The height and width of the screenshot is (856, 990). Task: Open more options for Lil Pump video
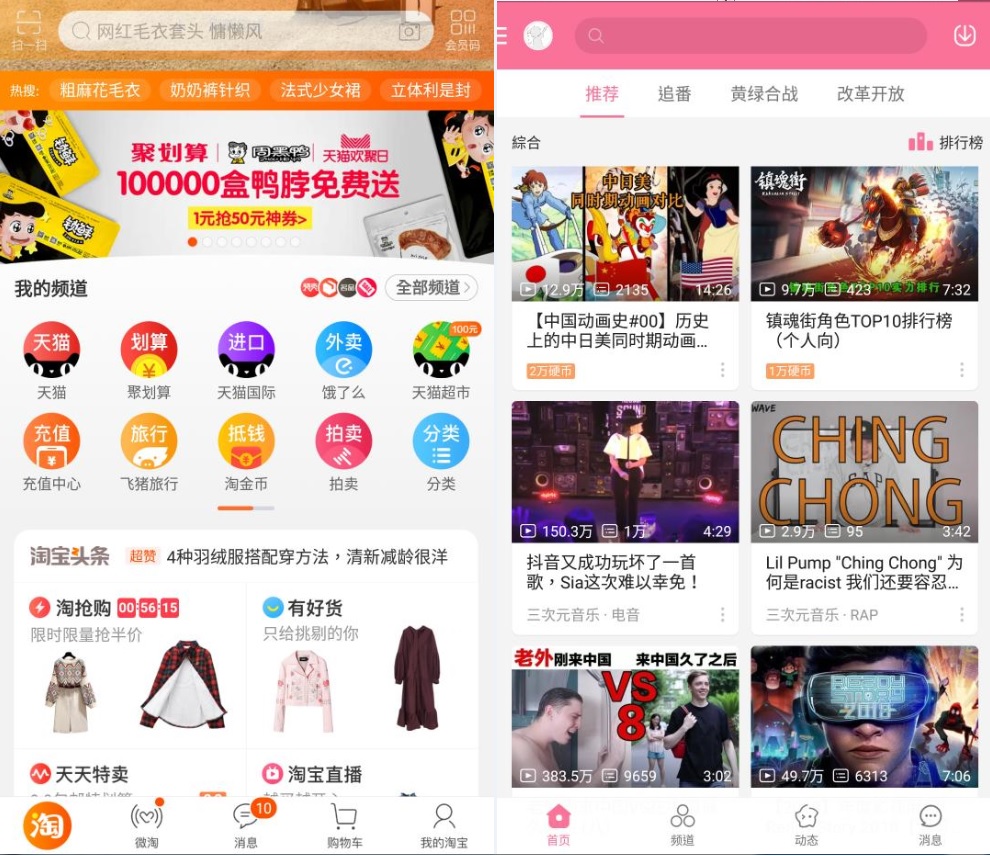tap(962, 614)
